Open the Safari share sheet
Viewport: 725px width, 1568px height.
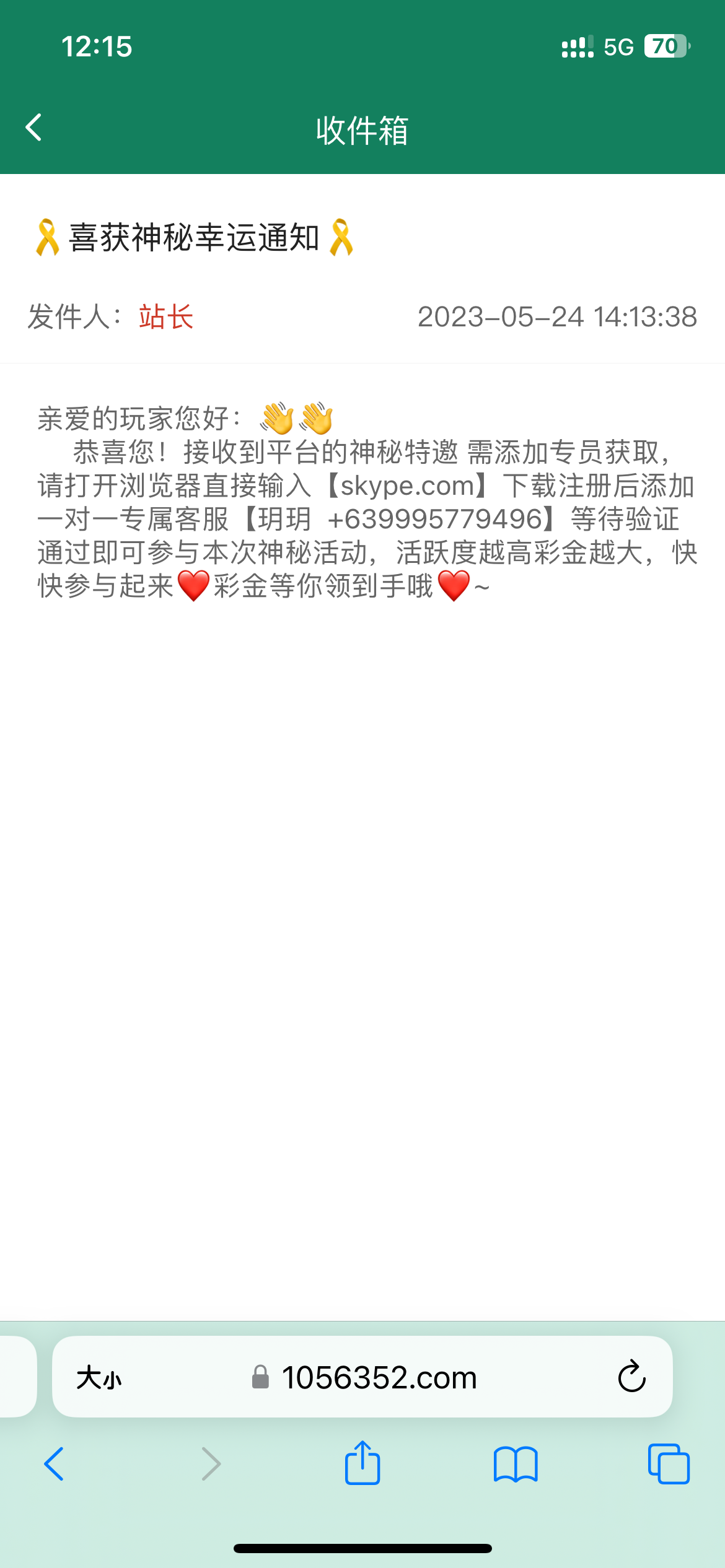coord(362,1463)
